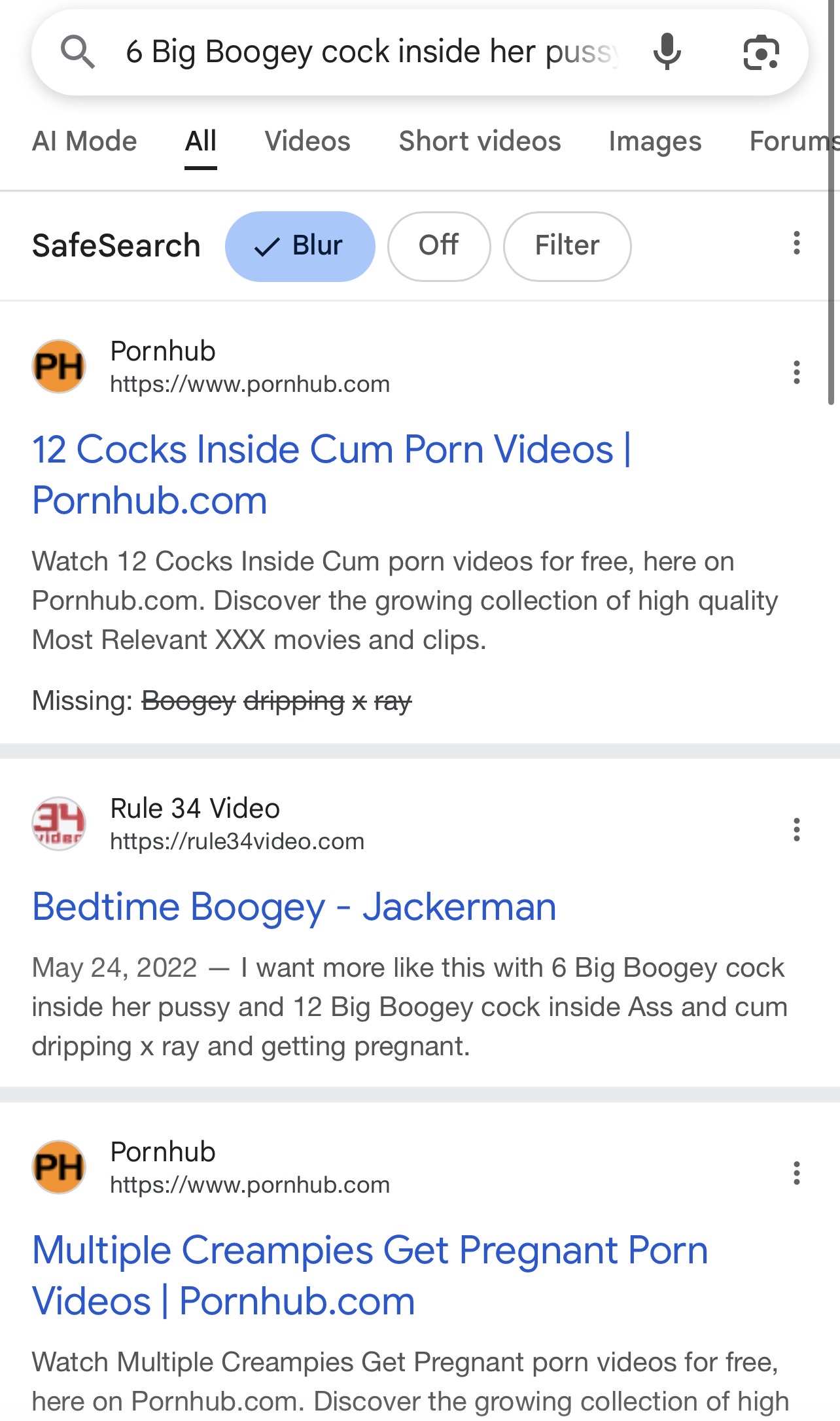Tap the search query field

click(x=373, y=52)
